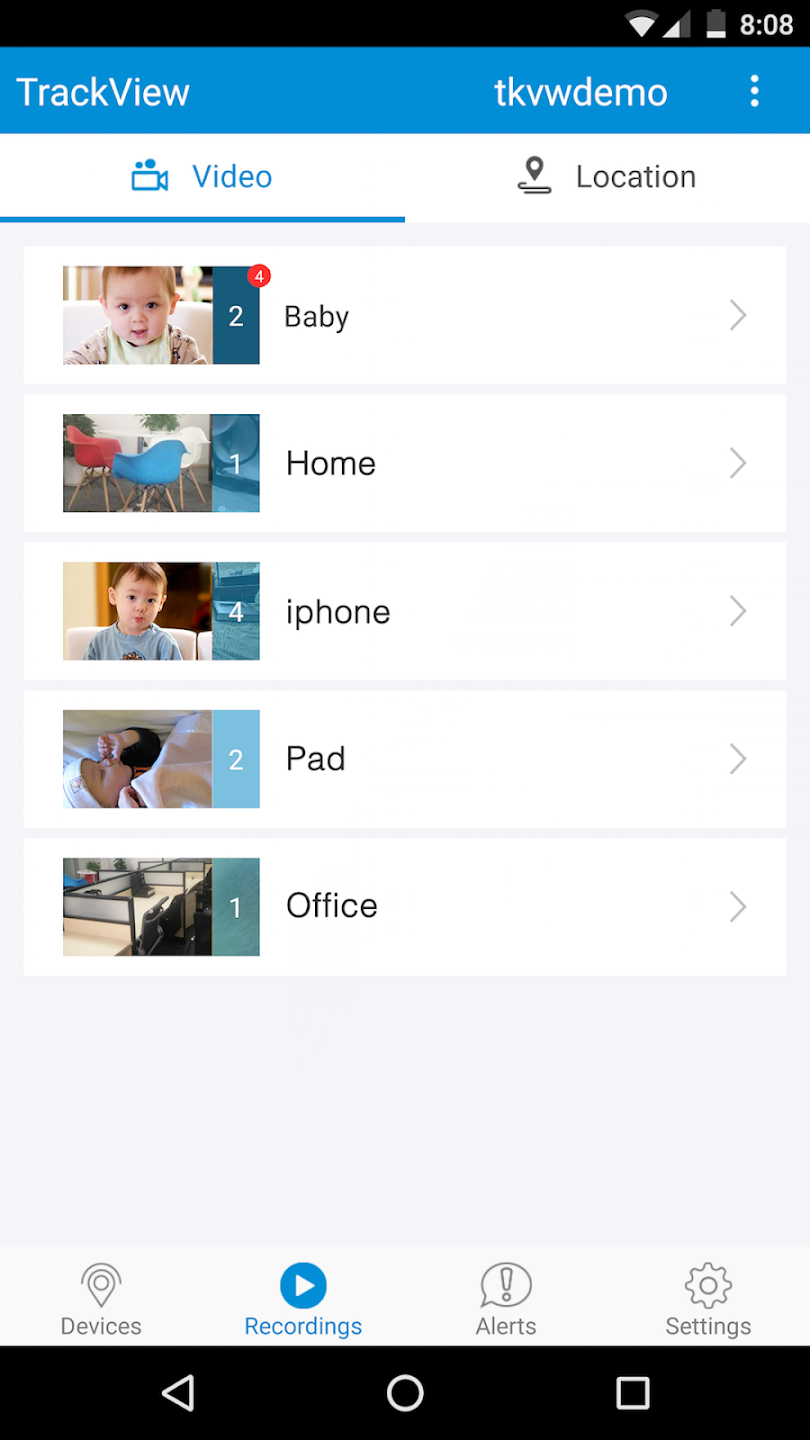Viewport: 810px width, 1440px height.
Task: Open Office recordings
Action: point(404,906)
